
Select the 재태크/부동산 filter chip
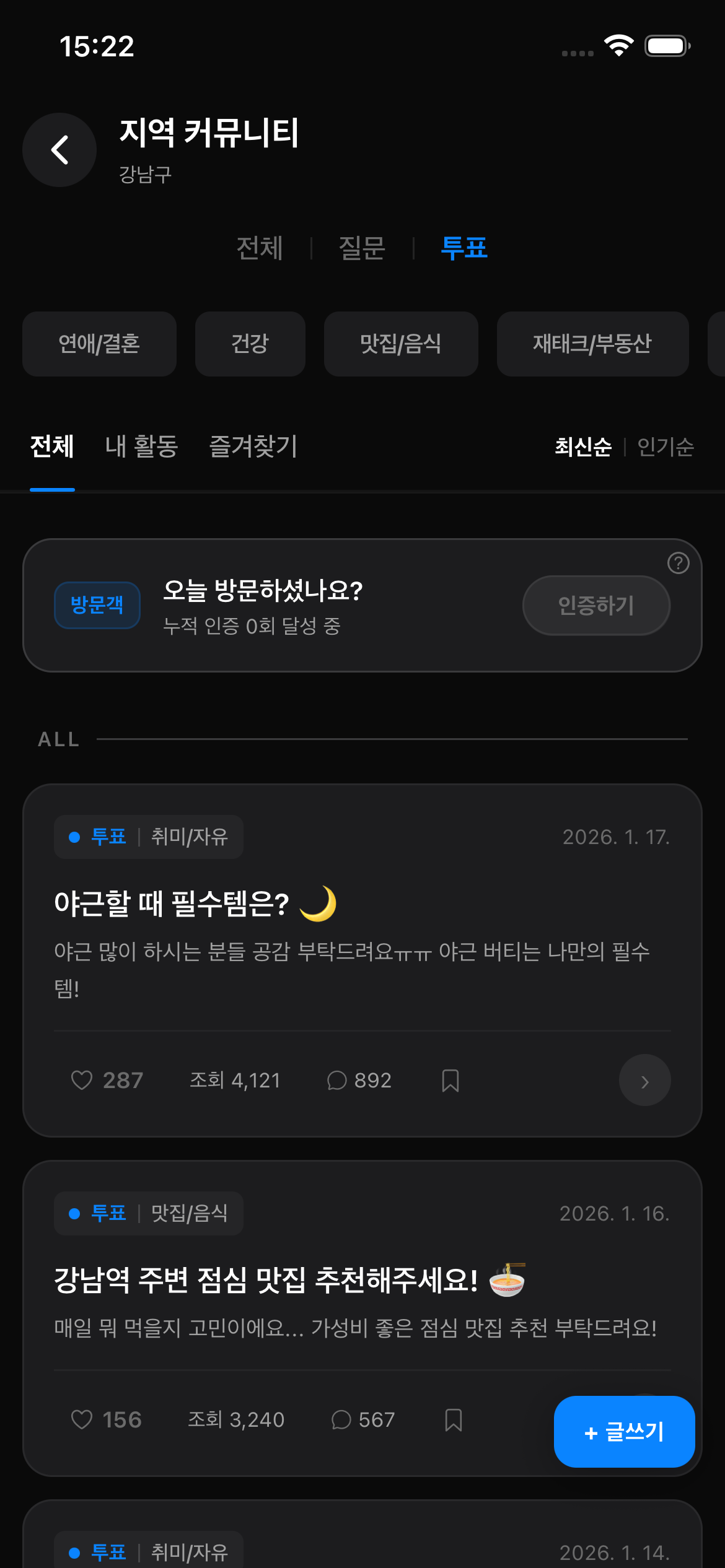(x=592, y=344)
